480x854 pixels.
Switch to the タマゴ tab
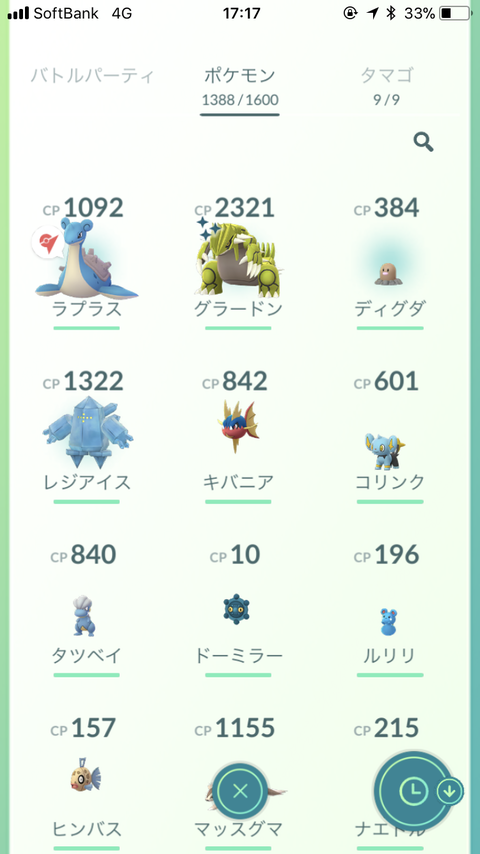[x=387, y=84]
